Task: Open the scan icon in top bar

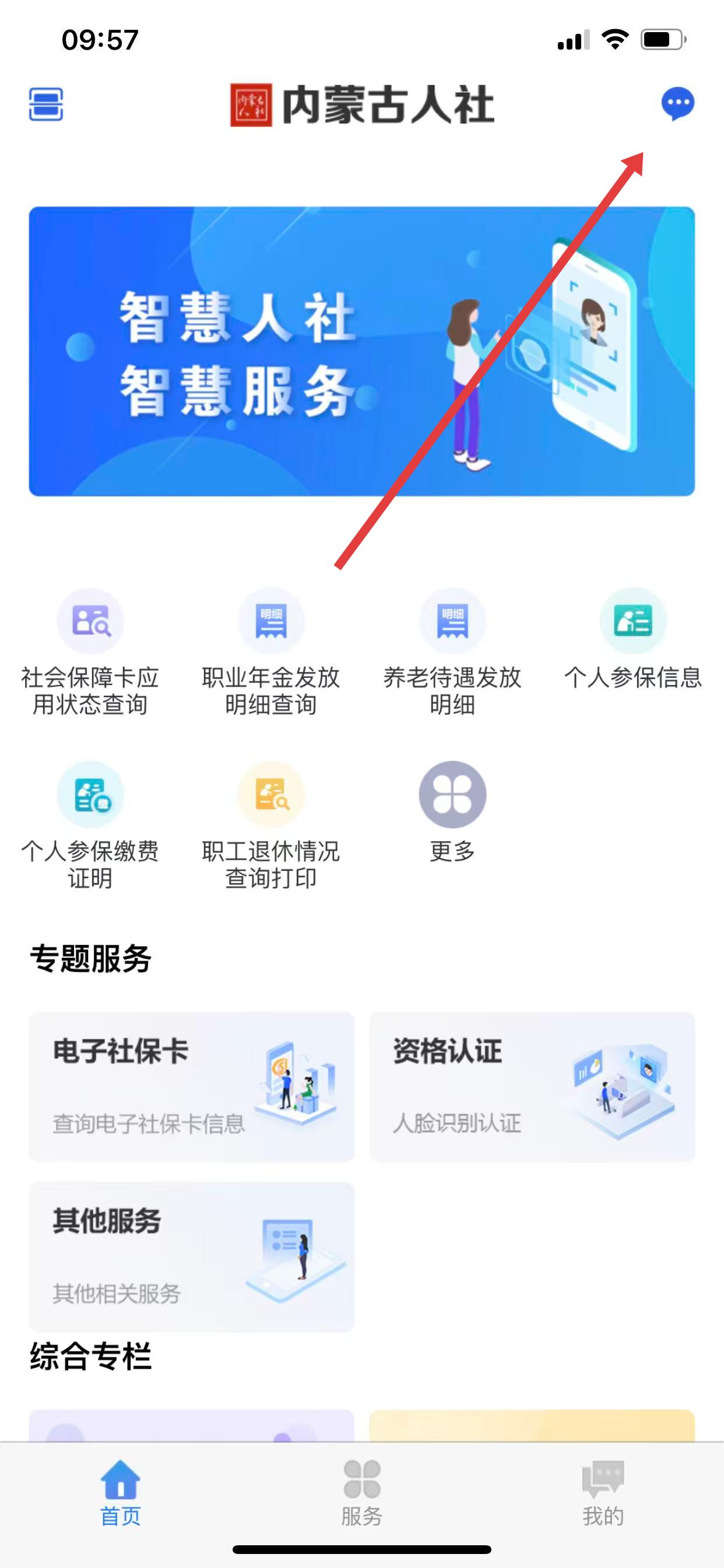Action: tap(45, 104)
